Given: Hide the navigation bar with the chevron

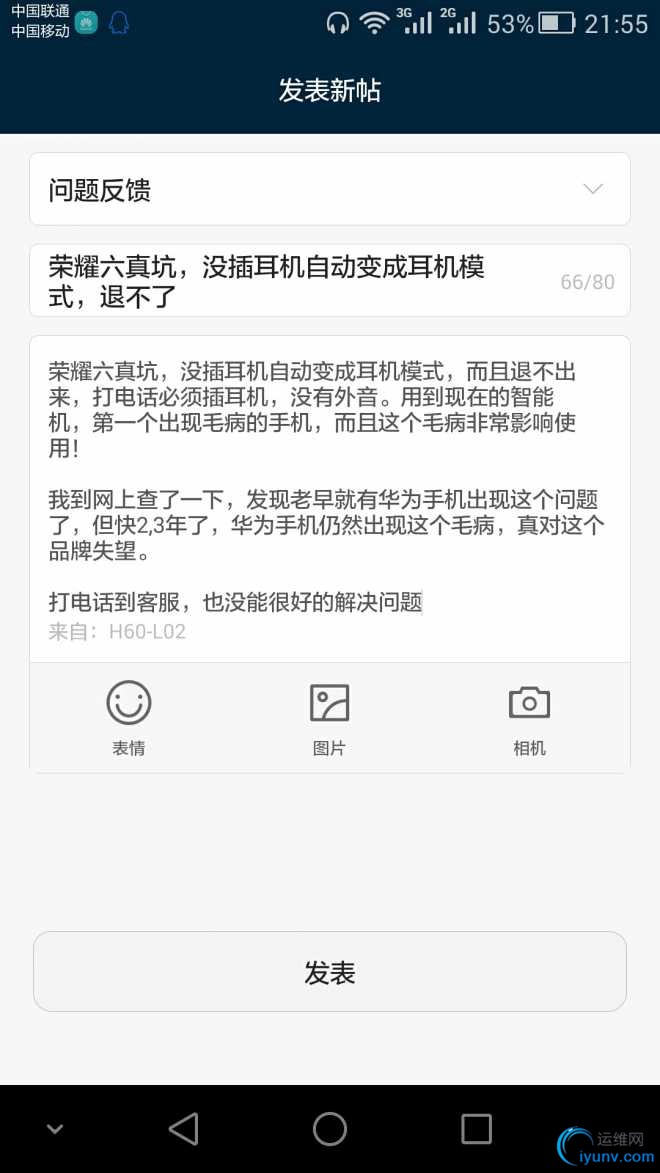Looking at the screenshot, I should [x=55, y=1129].
